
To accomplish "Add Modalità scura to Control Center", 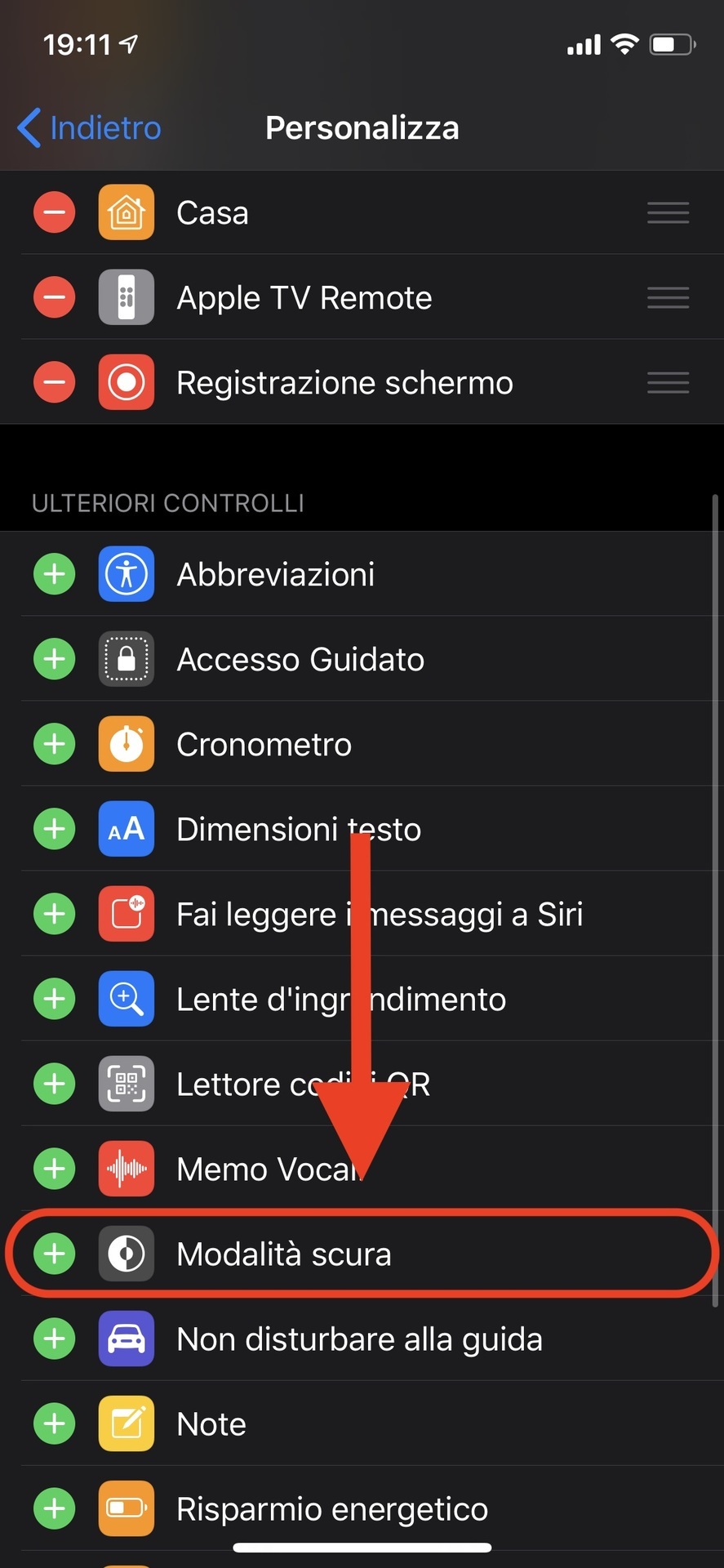I will tap(55, 1254).
